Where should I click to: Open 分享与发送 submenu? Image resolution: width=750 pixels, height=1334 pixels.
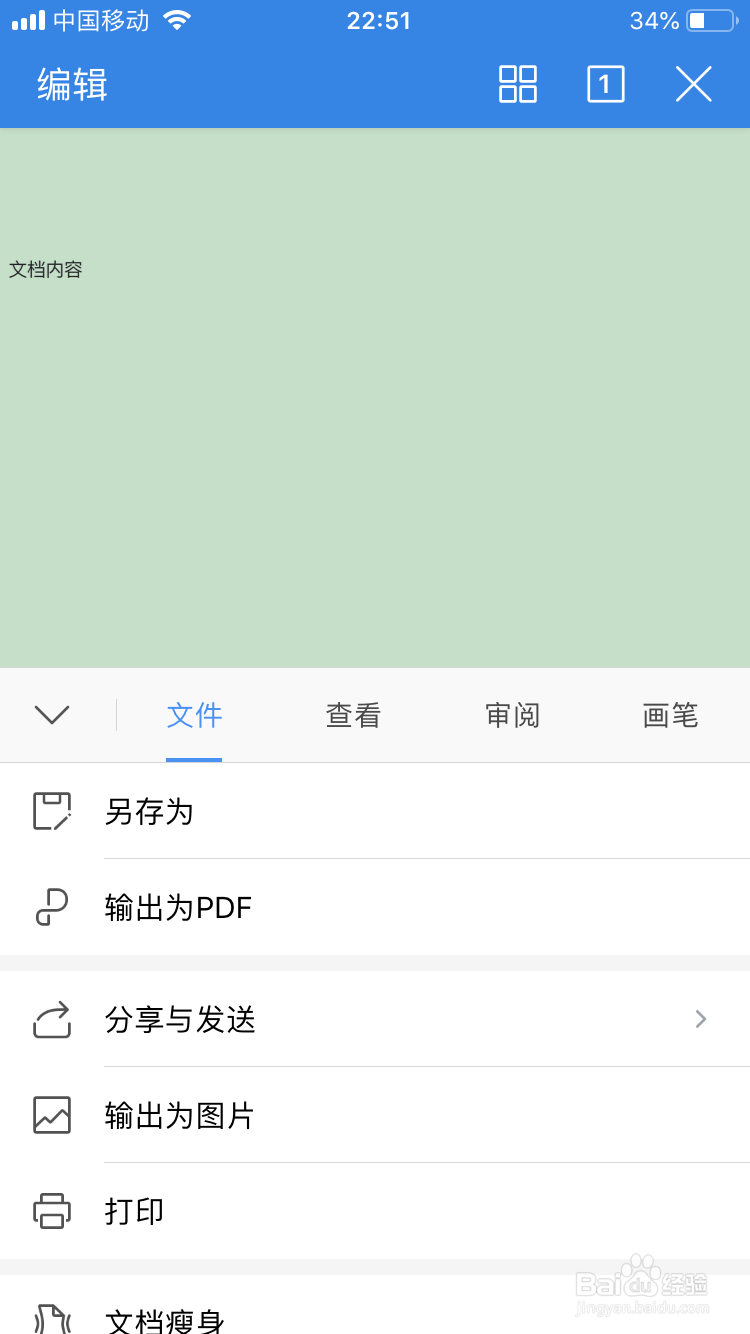[375, 1019]
